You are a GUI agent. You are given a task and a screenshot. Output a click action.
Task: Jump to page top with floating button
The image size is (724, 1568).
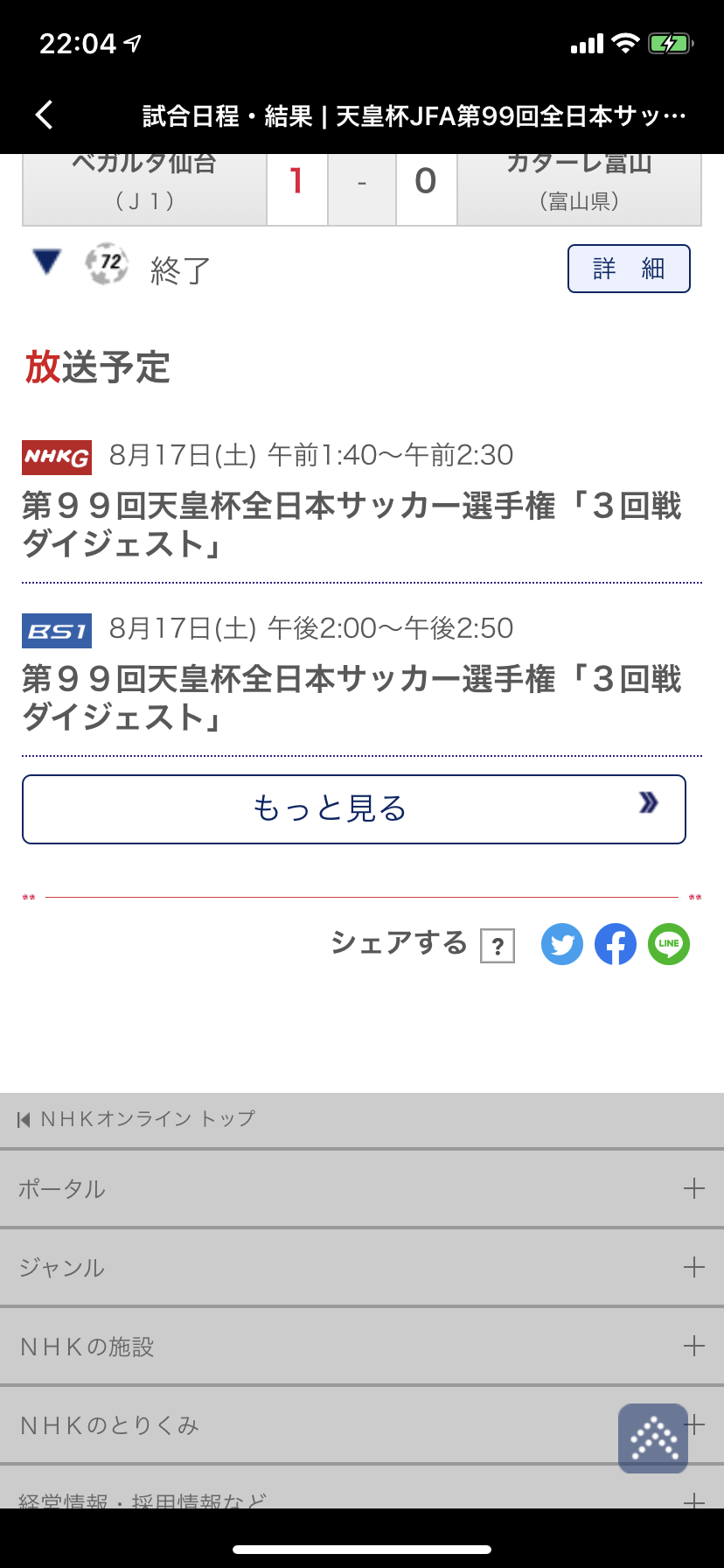pos(653,1438)
